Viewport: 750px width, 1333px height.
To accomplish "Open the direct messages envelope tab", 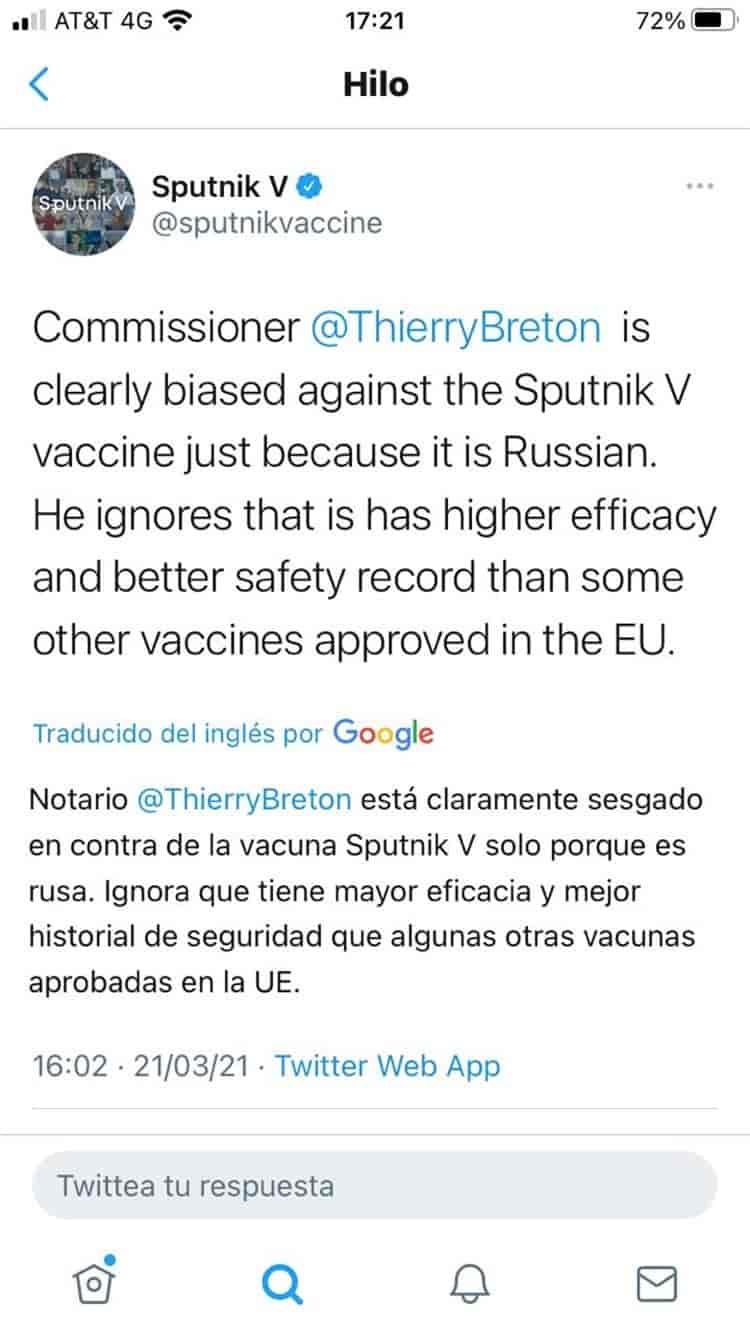I will pos(657,1283).
